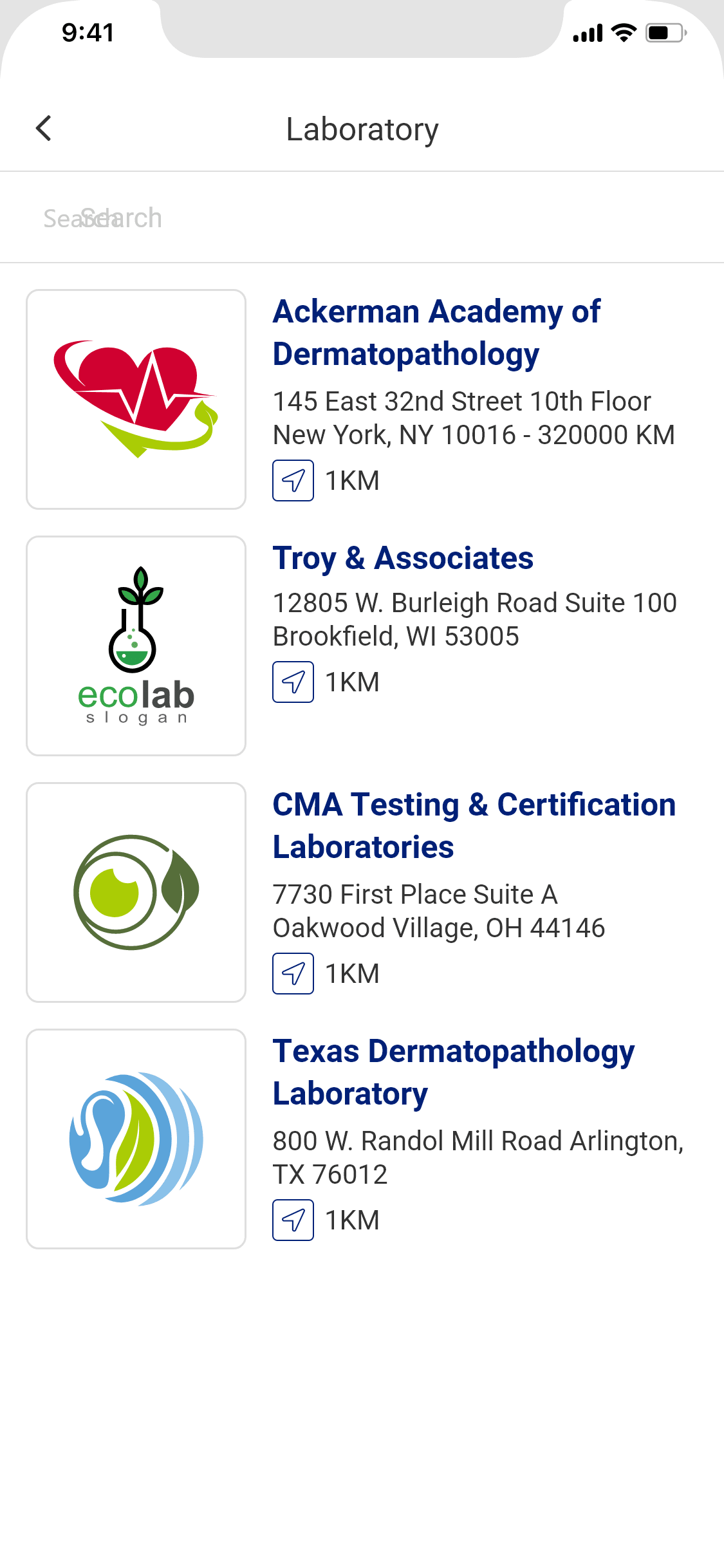Get directions to CMA Testing & Certification Laboratories
The image size is (724, 1568).
(293, 973)
